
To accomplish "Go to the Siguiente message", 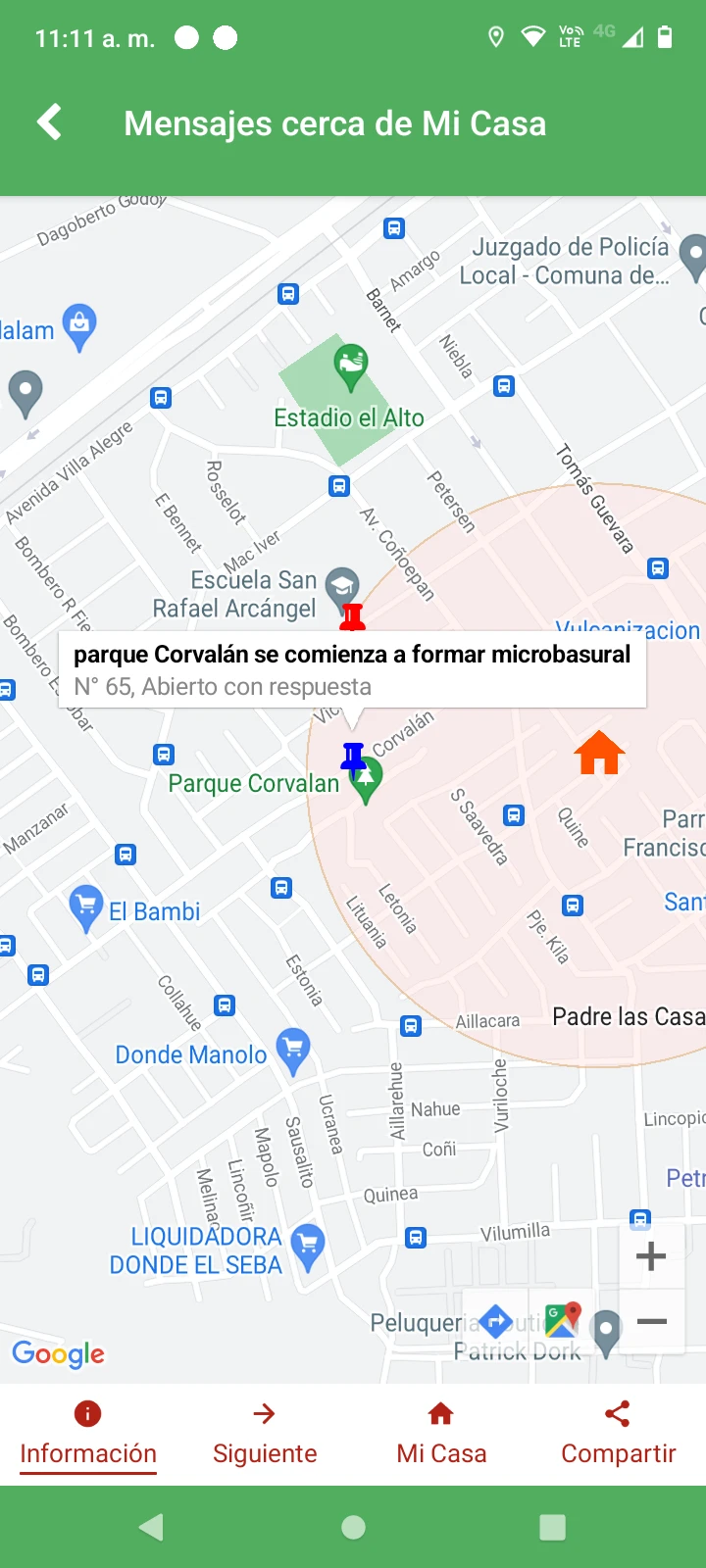I will tap(265, 1432).
